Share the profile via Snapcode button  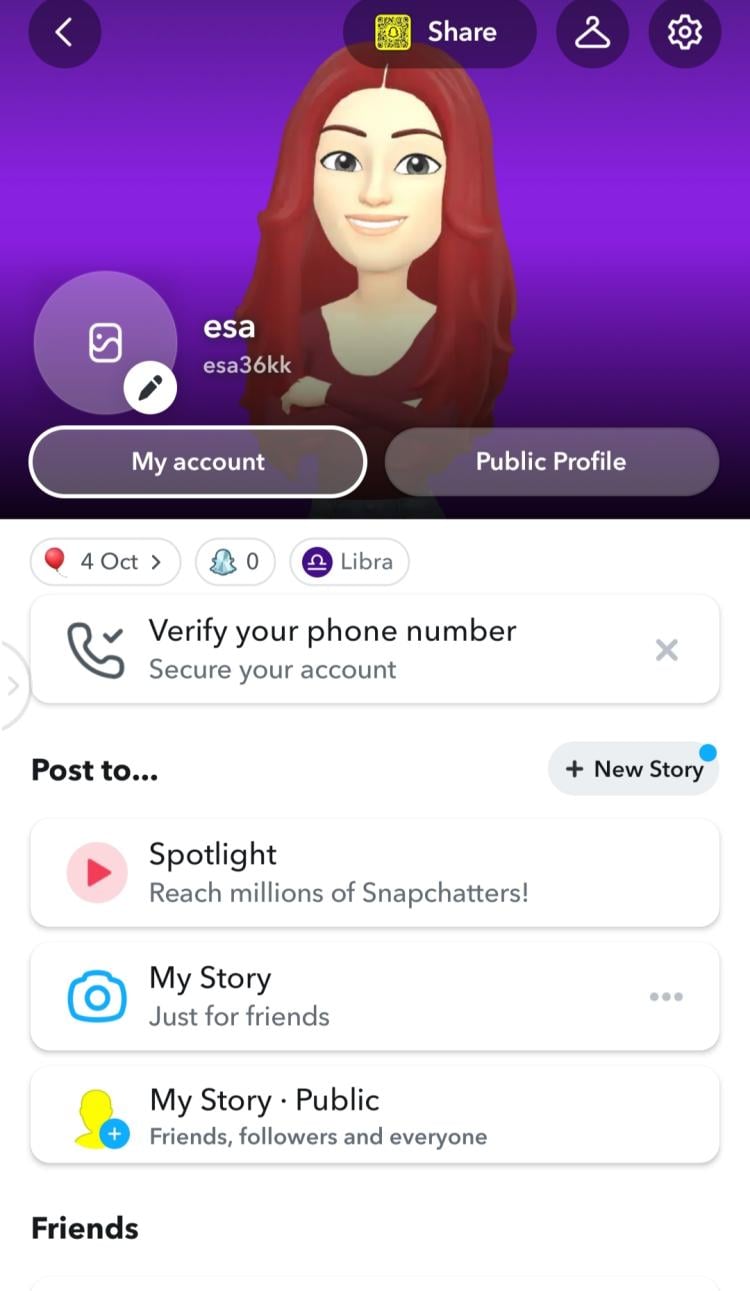440,32
